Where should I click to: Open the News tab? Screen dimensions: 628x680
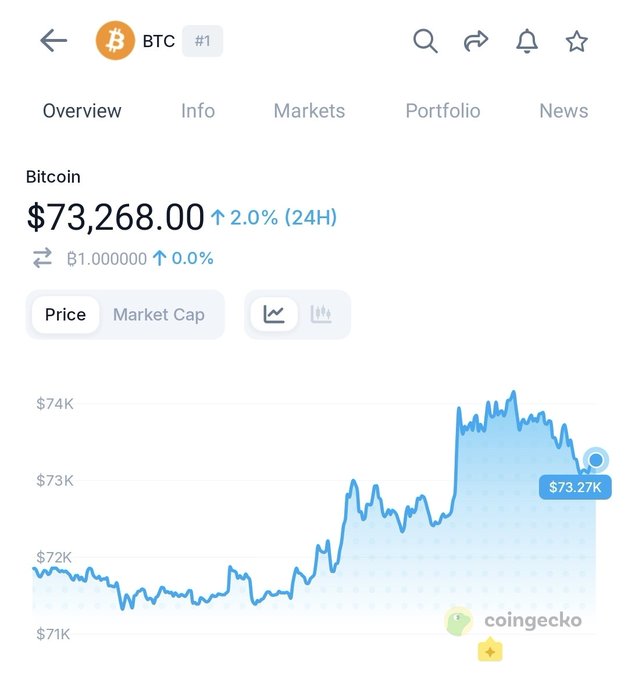click(563, 111)
